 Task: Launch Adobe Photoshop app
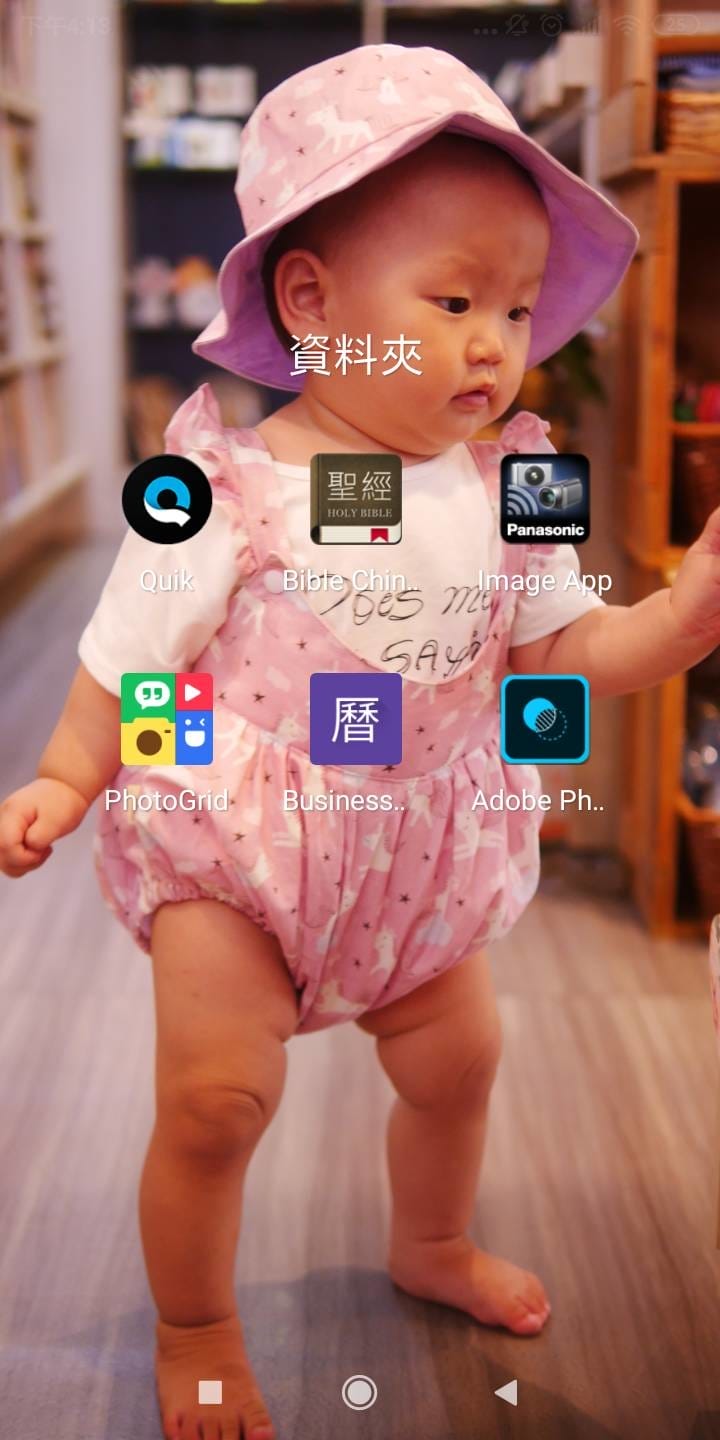tap(545, 719)
